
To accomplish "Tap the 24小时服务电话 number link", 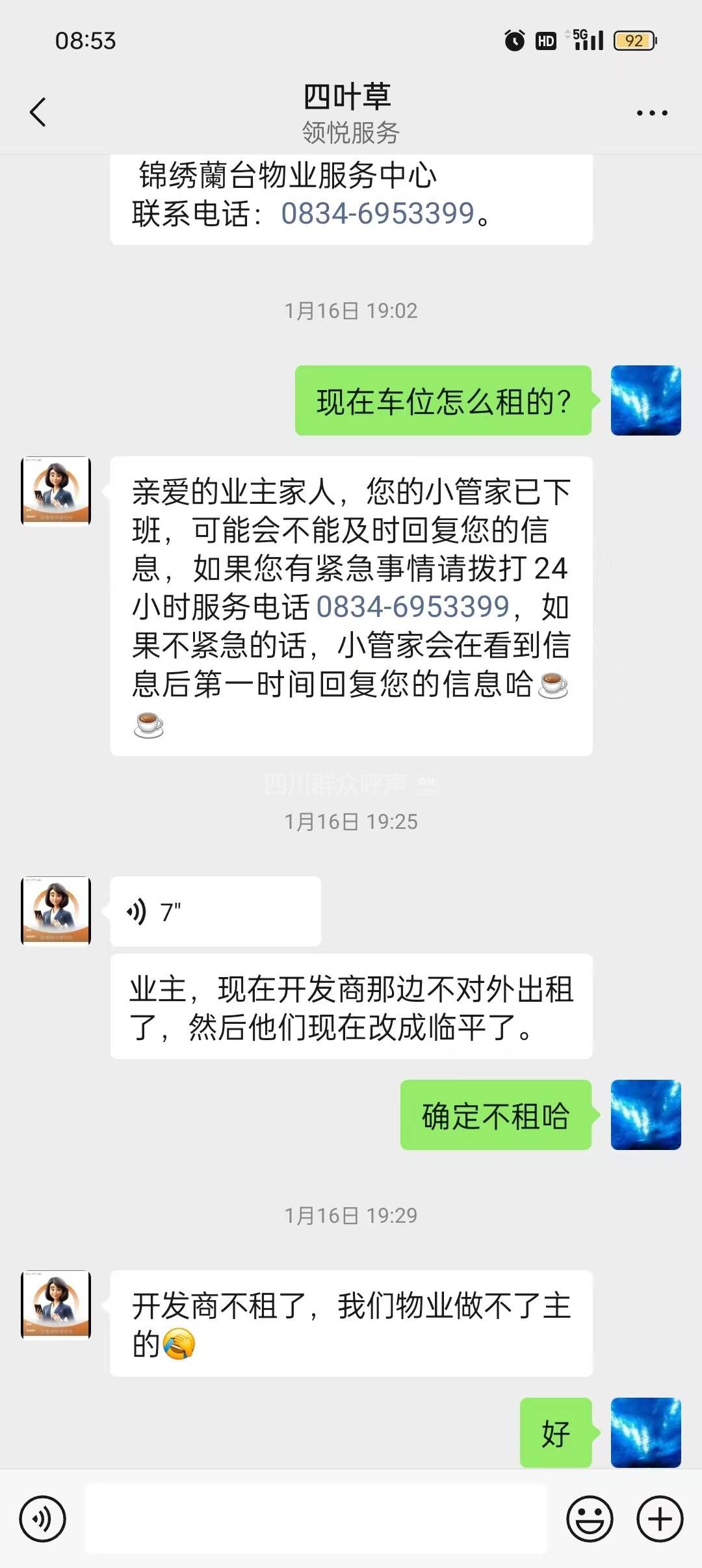I will tap(412, 607).
